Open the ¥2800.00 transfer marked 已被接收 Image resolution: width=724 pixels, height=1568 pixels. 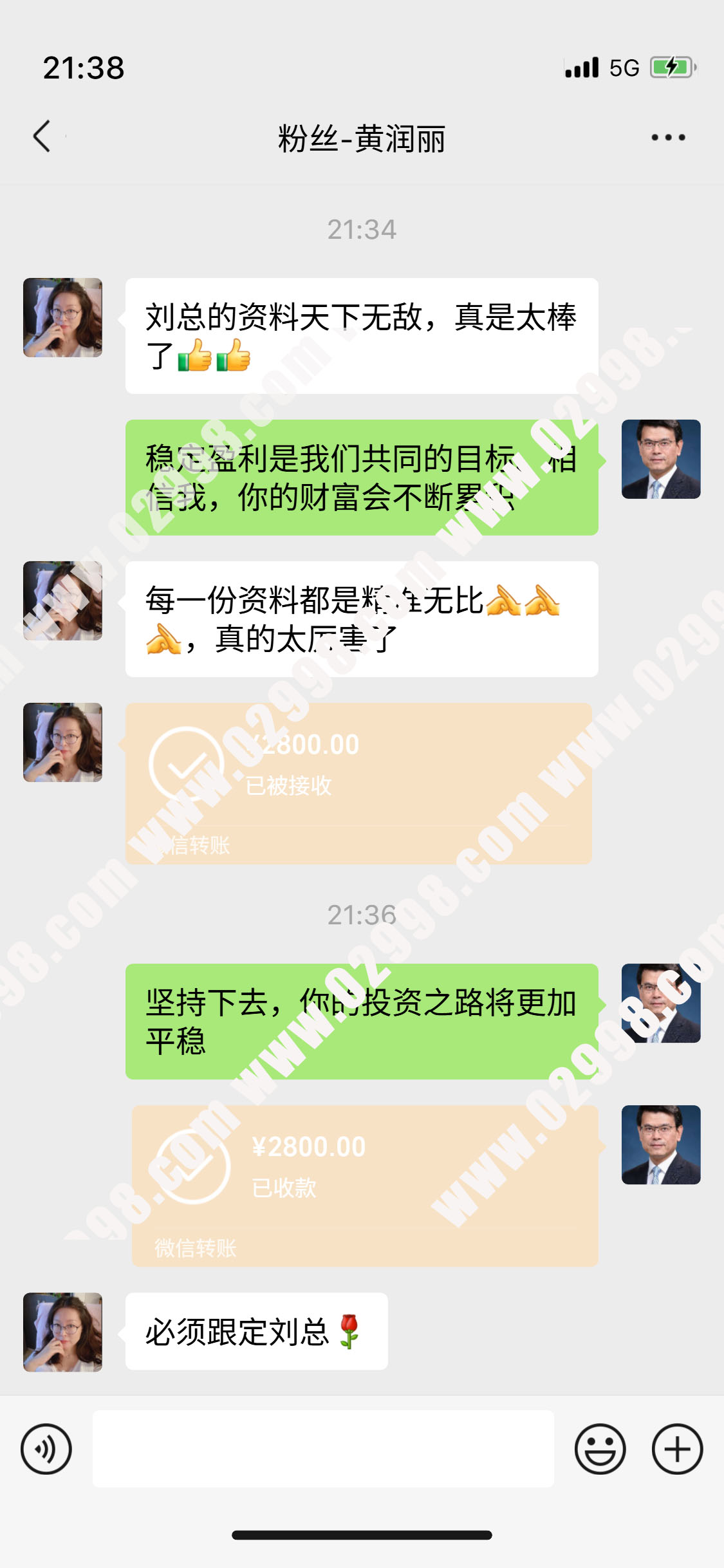click(358, 783)
